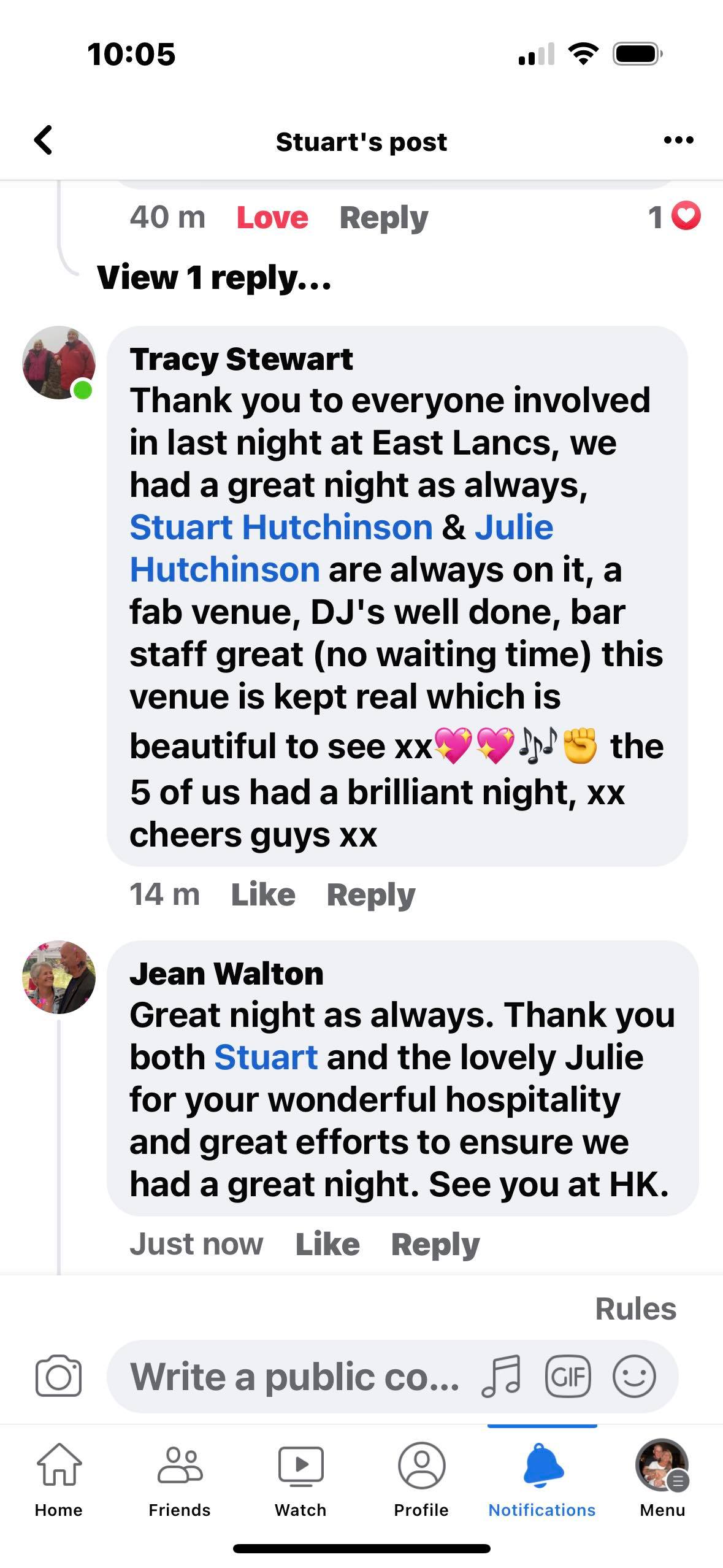Image resolution: width=723 pixels, height=1568 pixels.
Task: Go back from Stuart's post
Action: (x=43, y=140)
